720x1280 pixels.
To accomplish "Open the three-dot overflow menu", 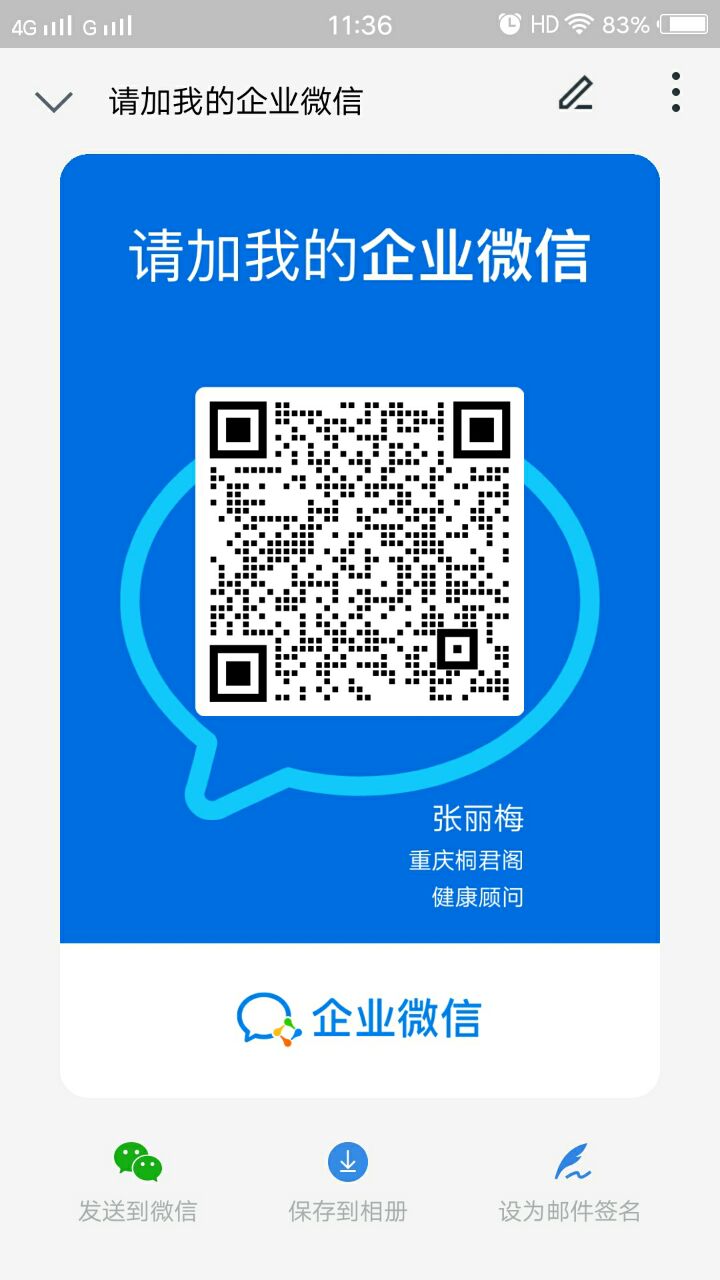I will coord(676,93).
